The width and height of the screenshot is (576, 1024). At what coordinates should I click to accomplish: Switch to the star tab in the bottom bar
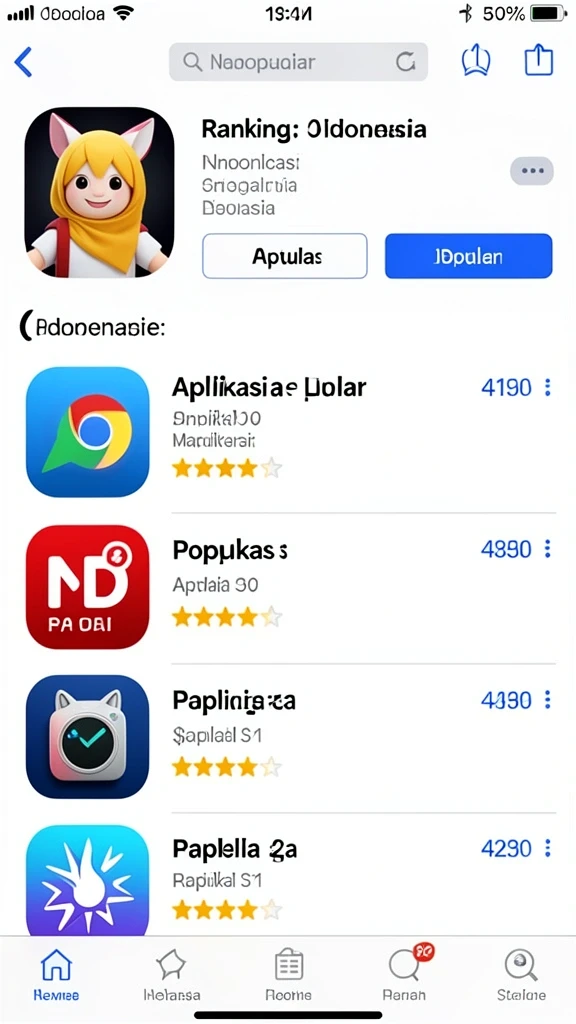click(x=172, y=974)
